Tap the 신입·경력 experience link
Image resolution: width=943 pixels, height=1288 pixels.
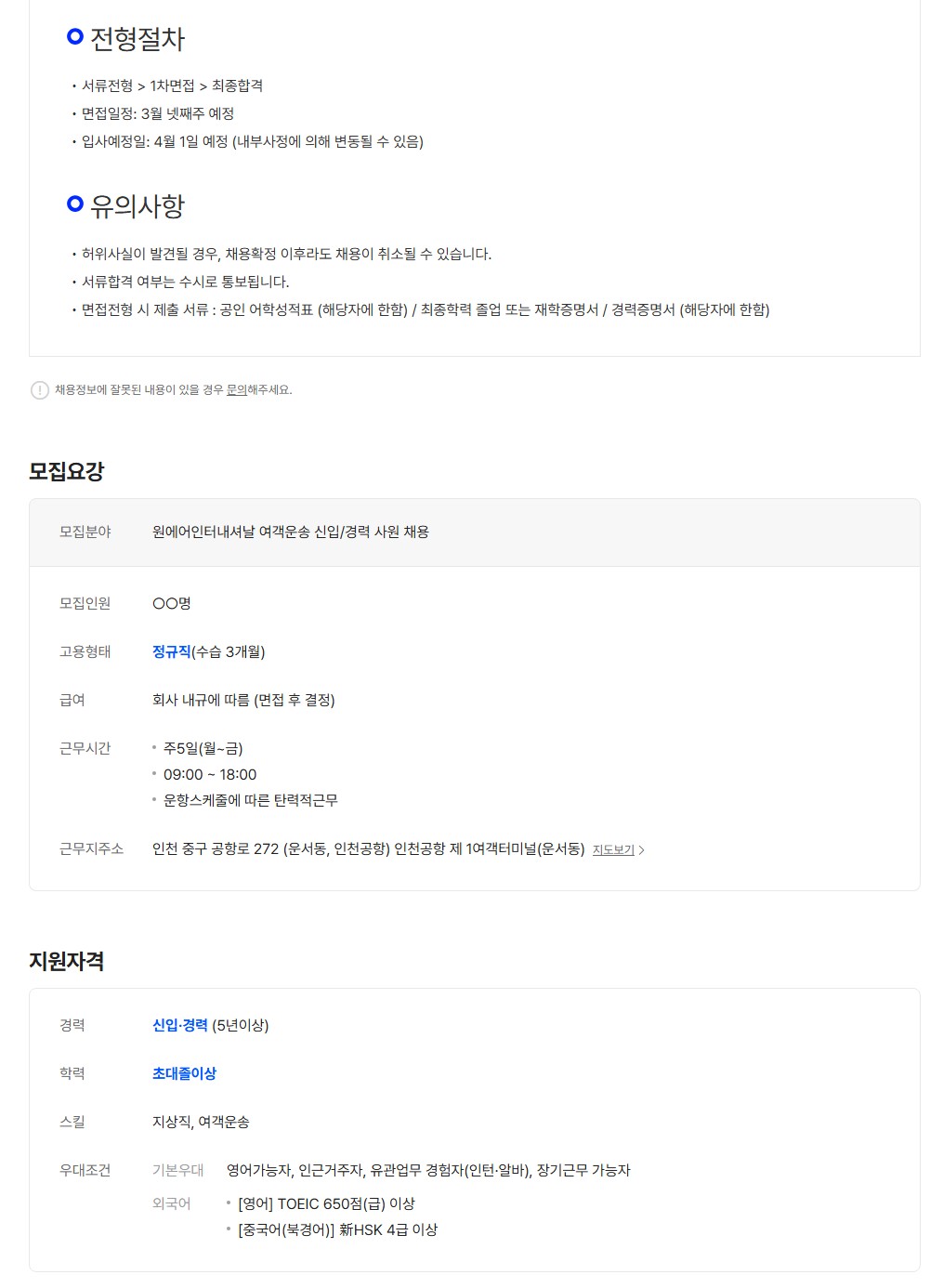pyautogui.click(x=180, y=1026)
